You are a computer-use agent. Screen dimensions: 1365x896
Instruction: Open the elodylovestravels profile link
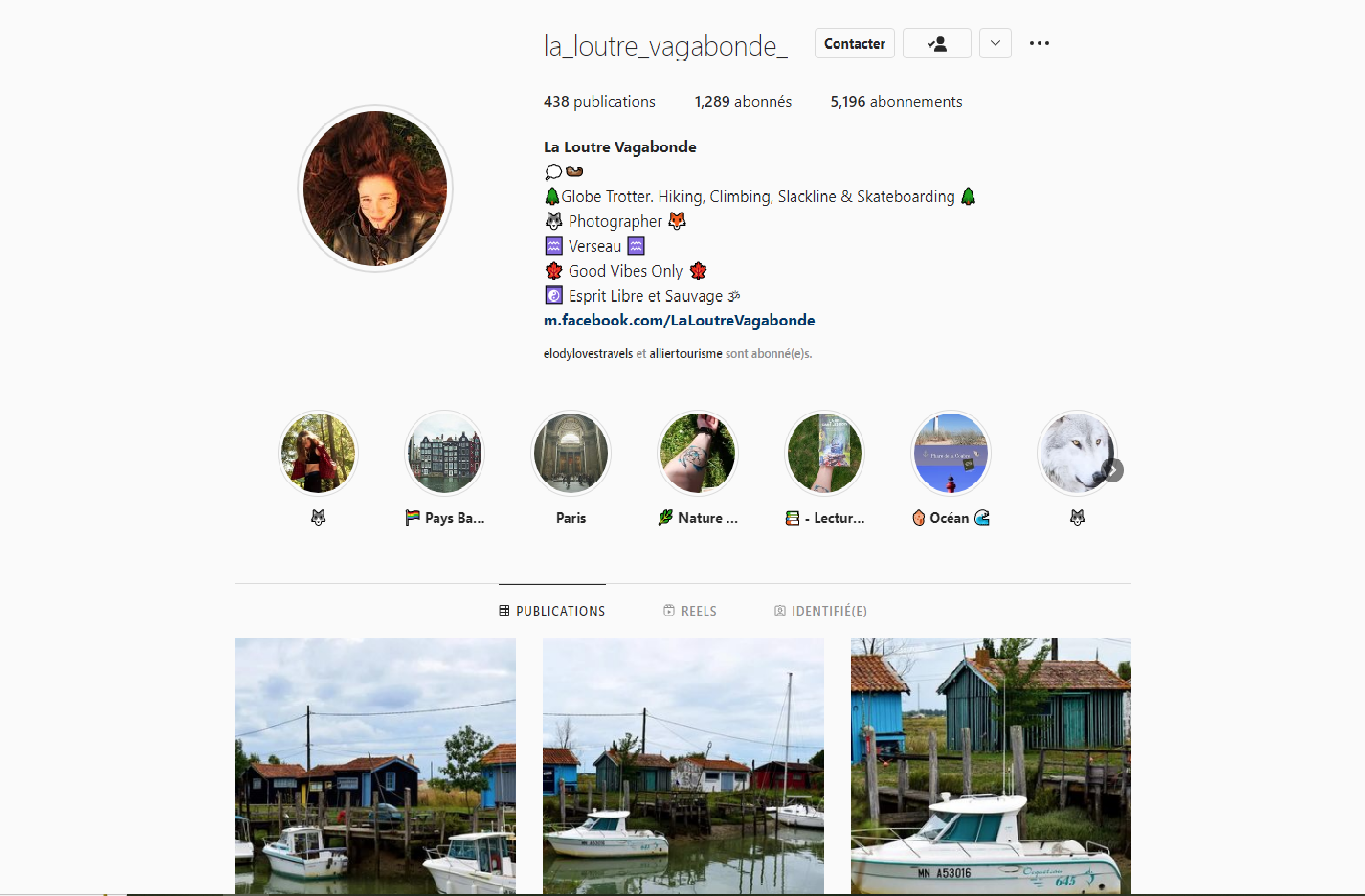coord(588,354)
